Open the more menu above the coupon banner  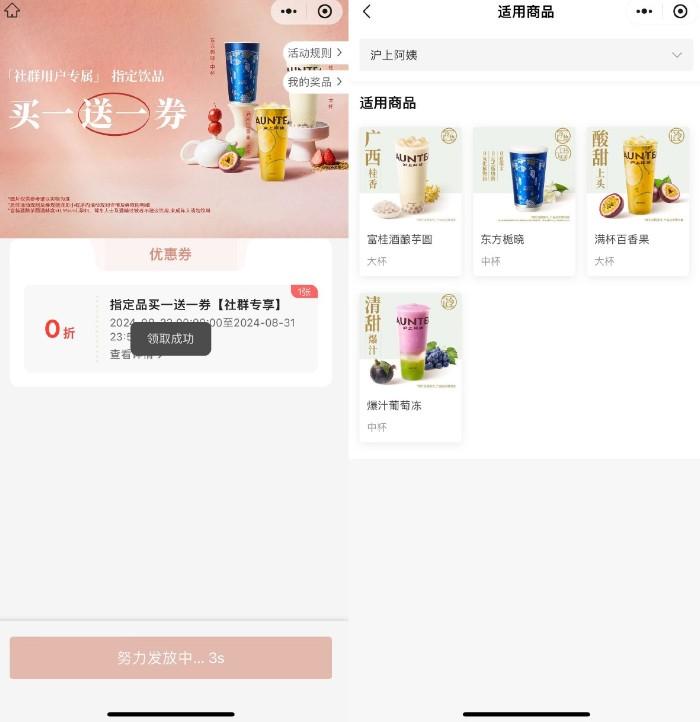pyautogui.click(x=289, y=12)
